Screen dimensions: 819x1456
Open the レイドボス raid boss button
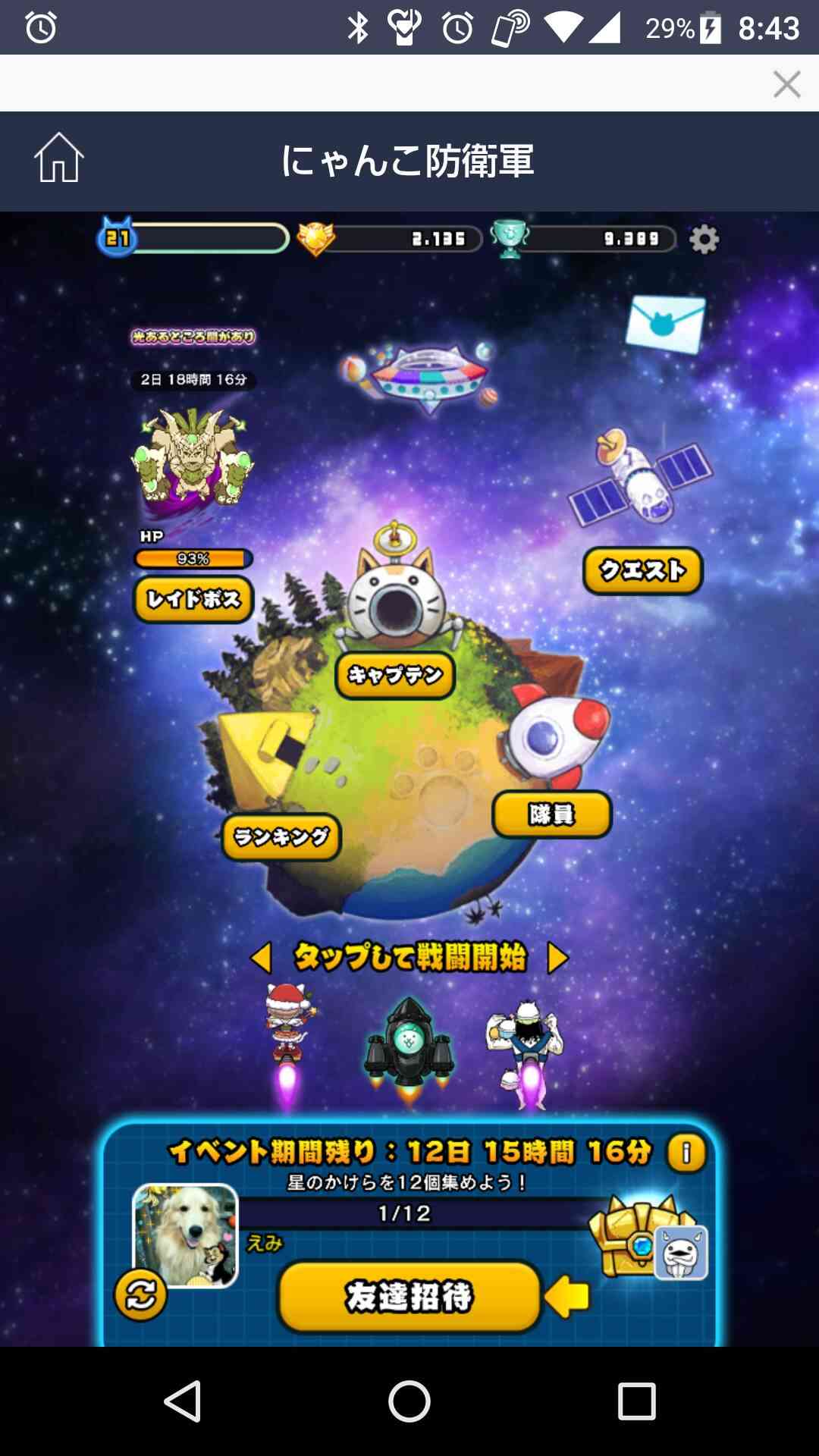click(193, 599)
